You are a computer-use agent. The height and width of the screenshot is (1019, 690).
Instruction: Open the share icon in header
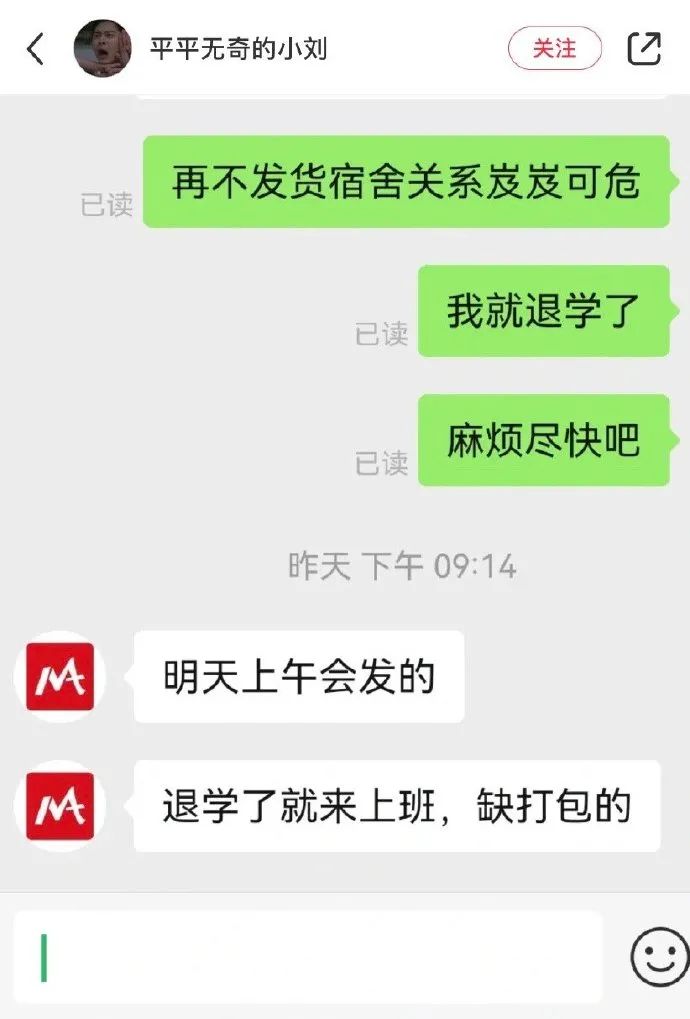(645, 48)
